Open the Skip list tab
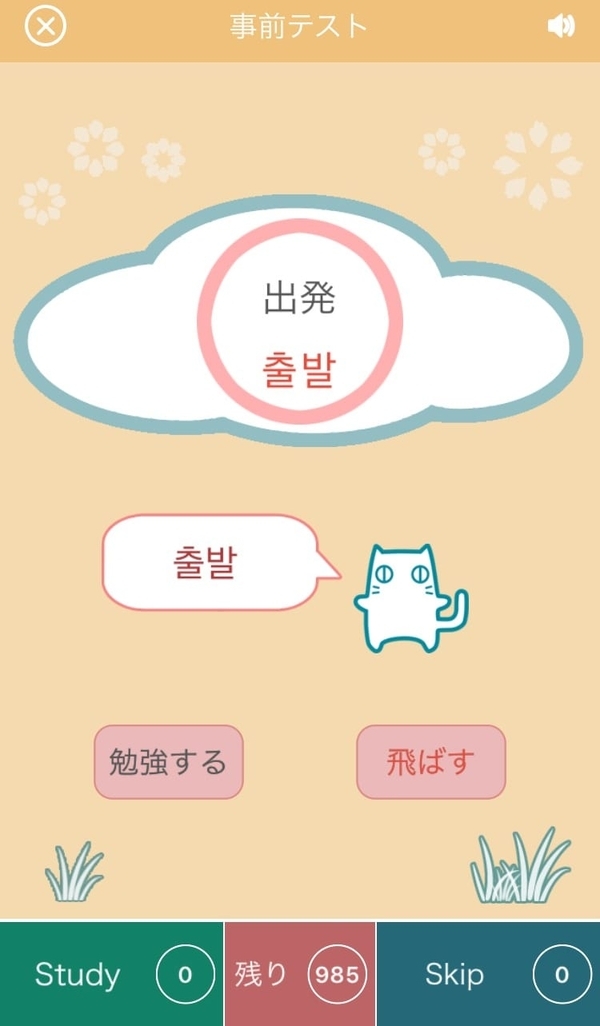The image size is (600, 1026). point(488,974)
